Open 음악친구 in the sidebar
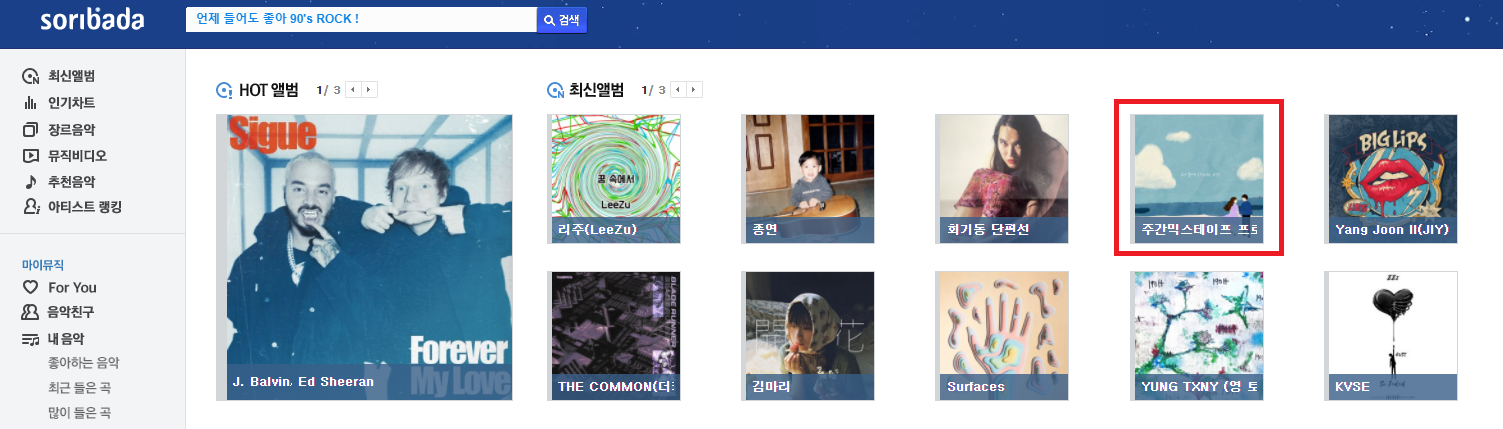The image size is (1503, 429). 70,312
